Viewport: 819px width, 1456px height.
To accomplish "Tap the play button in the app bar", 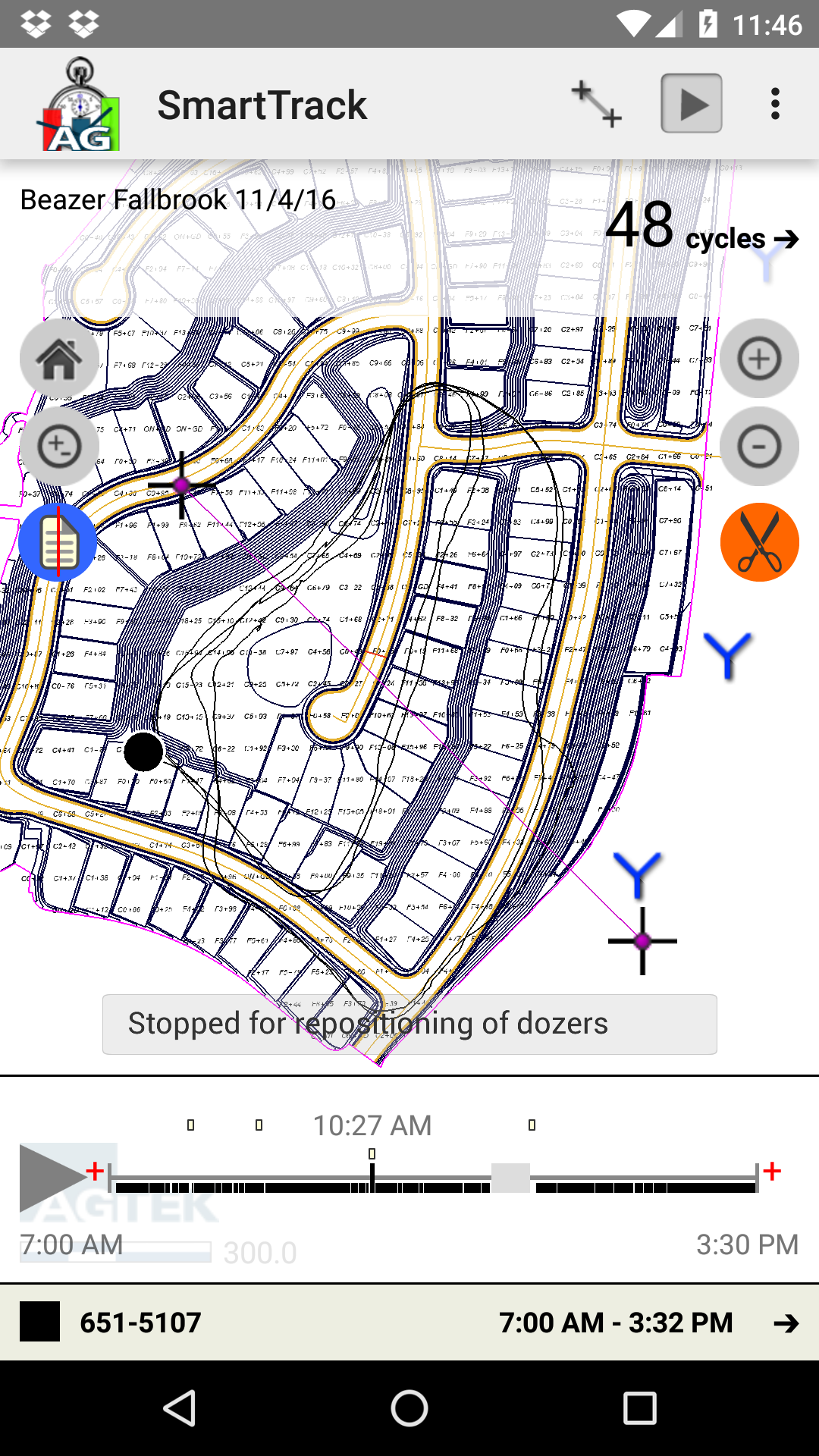I will point(691,104).
